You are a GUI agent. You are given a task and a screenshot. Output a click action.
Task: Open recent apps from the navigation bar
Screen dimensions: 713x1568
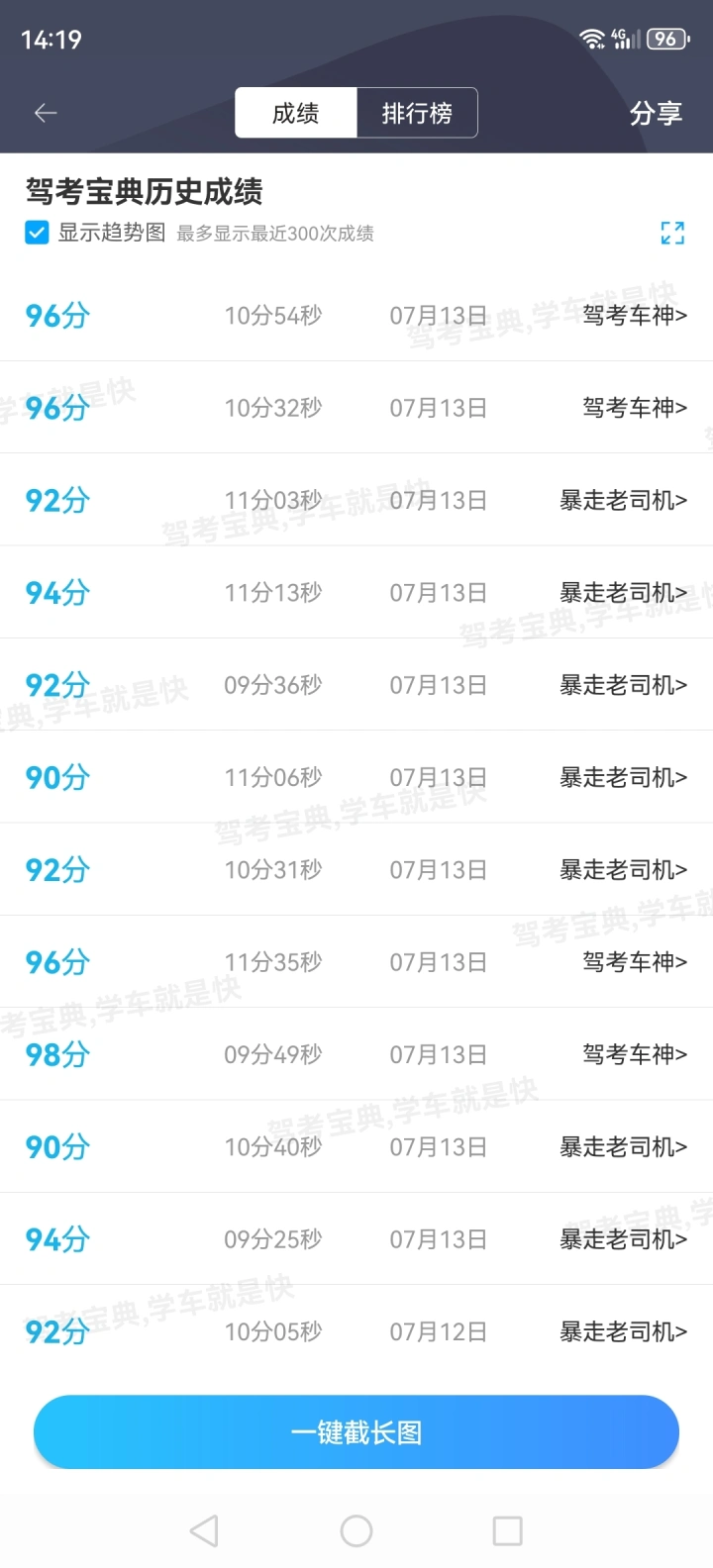point(508,1531)
